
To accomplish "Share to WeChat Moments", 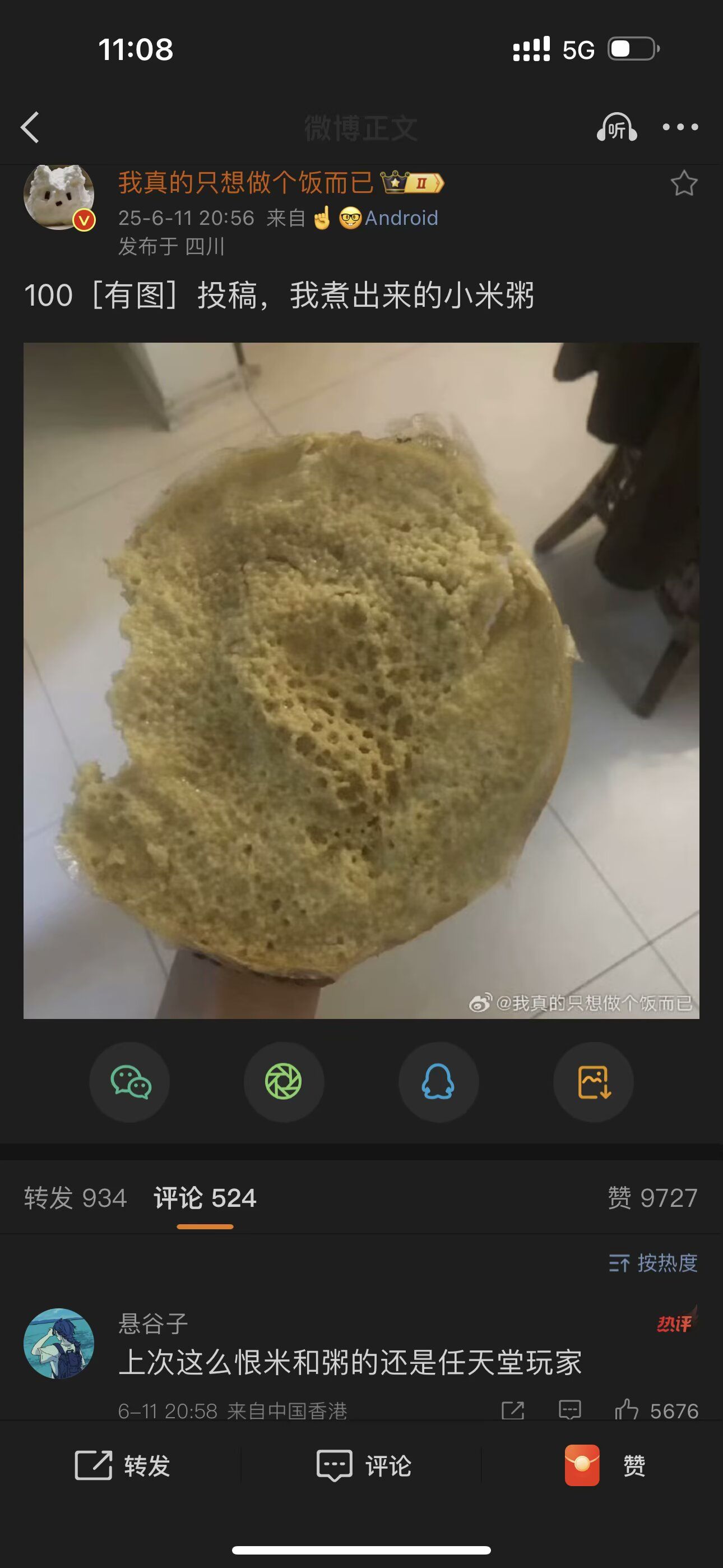I will tap(284, 1082).
